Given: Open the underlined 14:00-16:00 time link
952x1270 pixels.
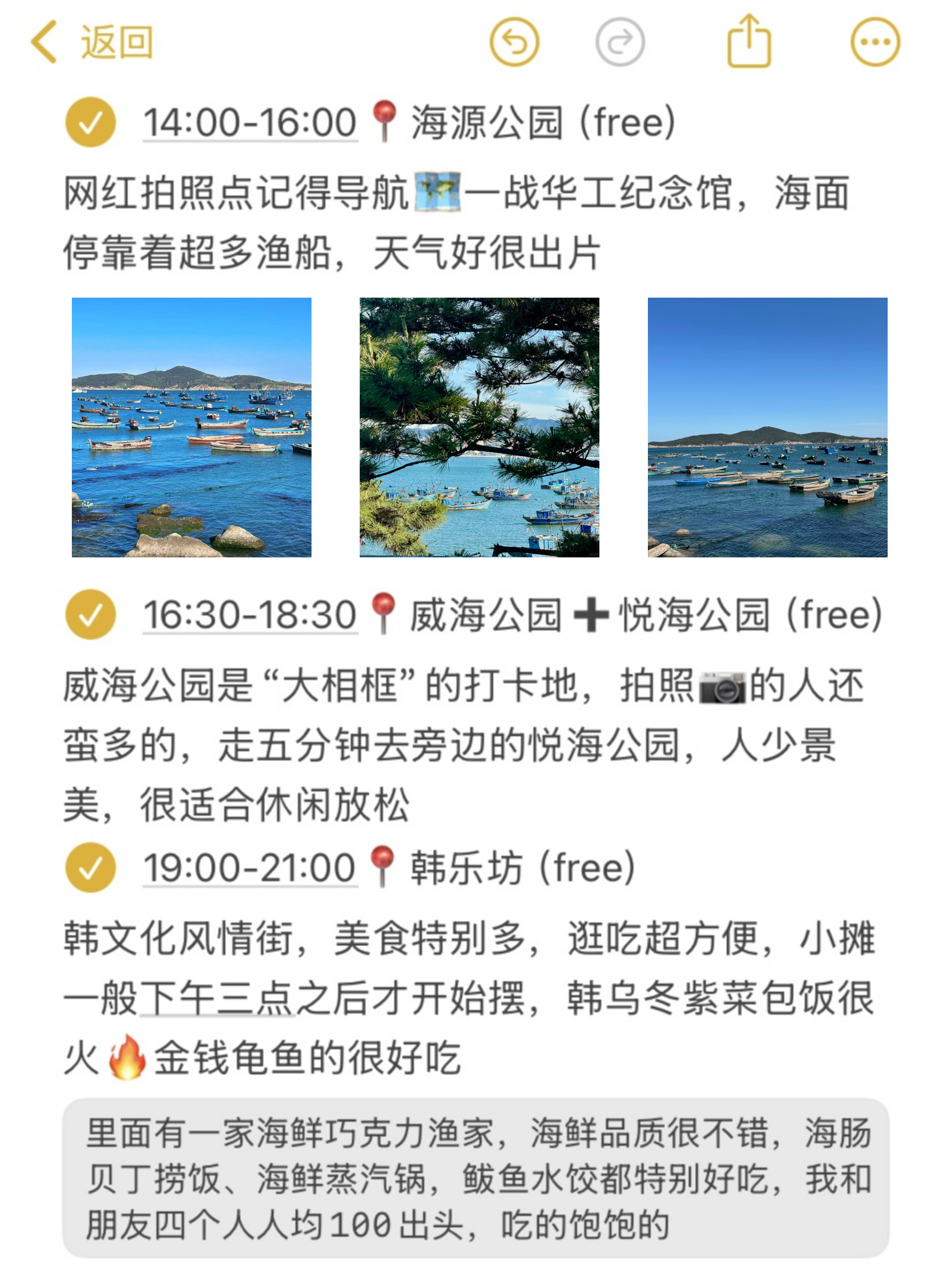Looking at the screenshot, I should coord(249,122).
